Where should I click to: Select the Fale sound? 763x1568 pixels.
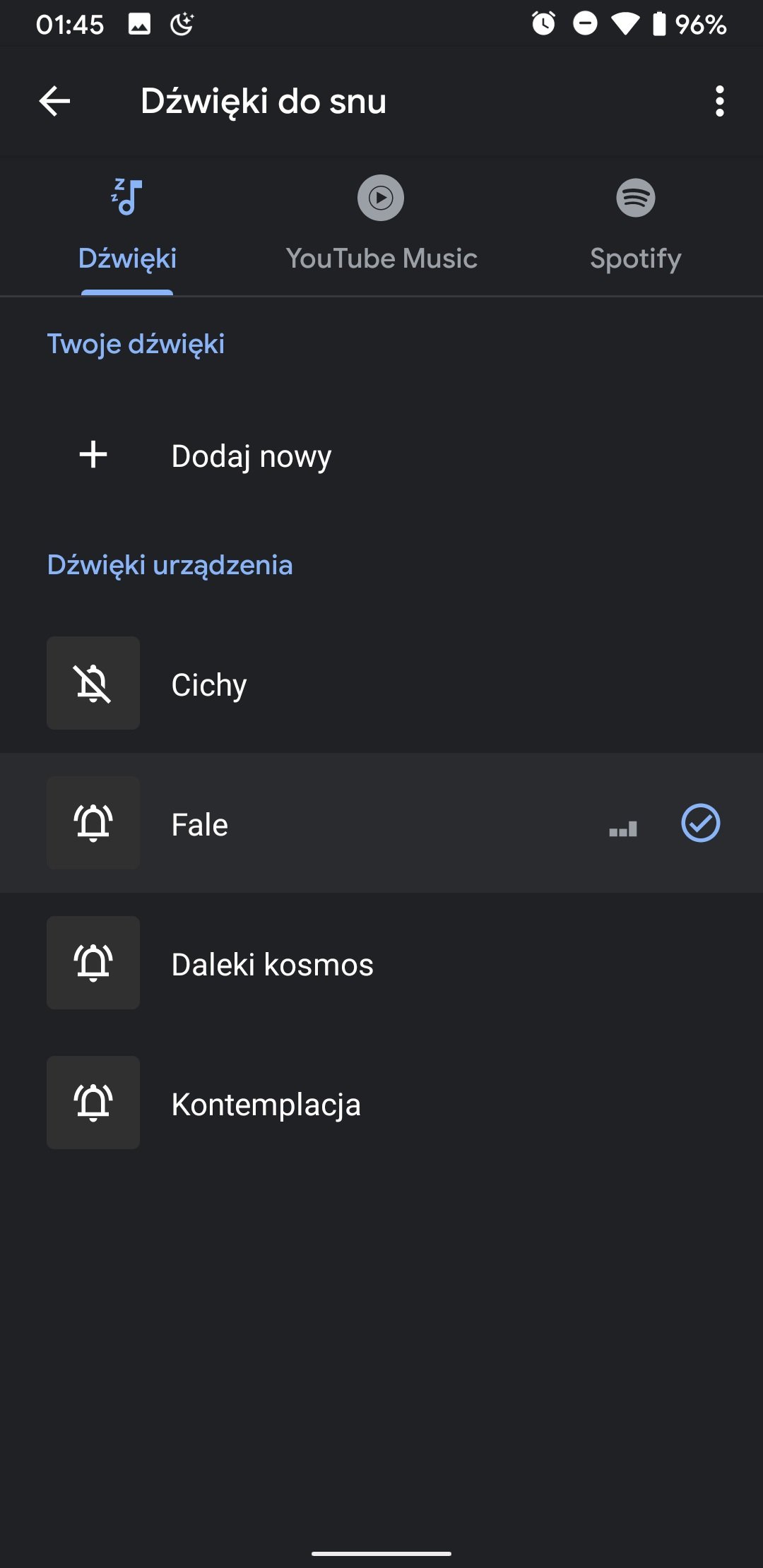click(x=381, y=823)
